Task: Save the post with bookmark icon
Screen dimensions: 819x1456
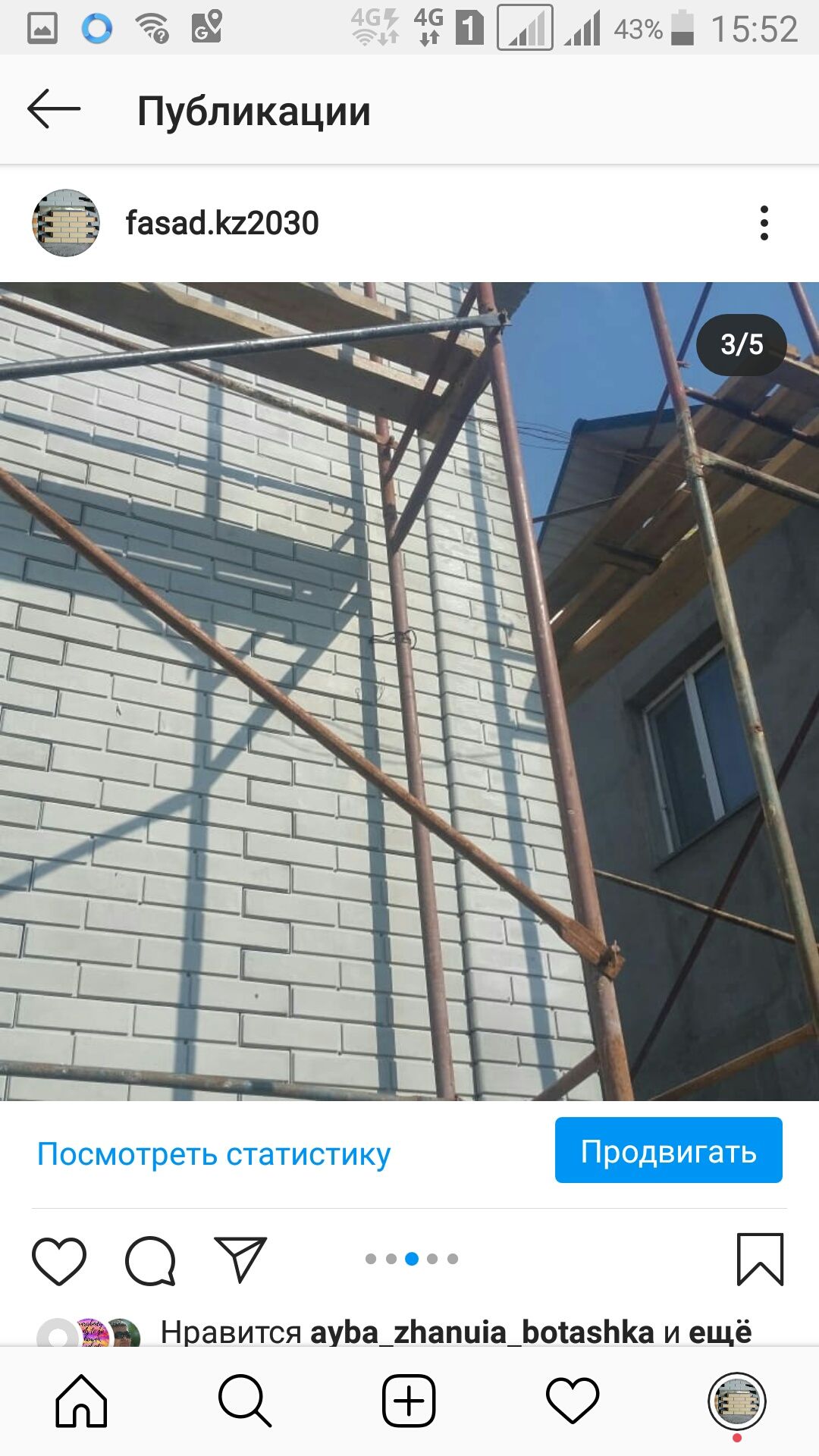Action: coord(760,1259)
